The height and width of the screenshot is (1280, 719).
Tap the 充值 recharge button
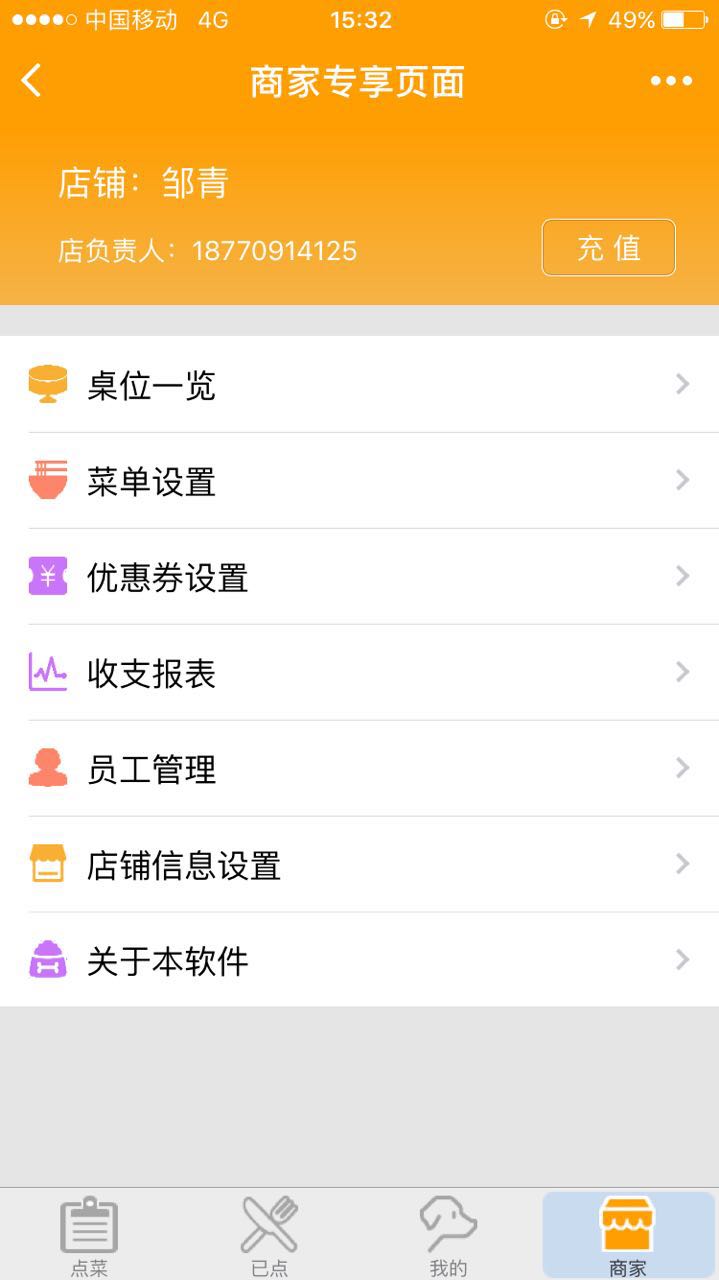[x=608, y=248]
